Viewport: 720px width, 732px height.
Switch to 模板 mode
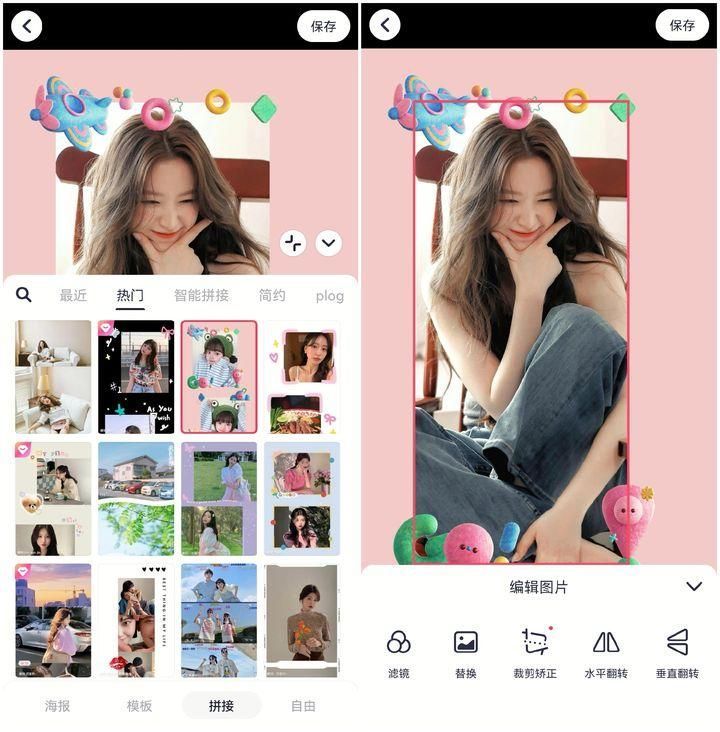click(x=139, y=705)
